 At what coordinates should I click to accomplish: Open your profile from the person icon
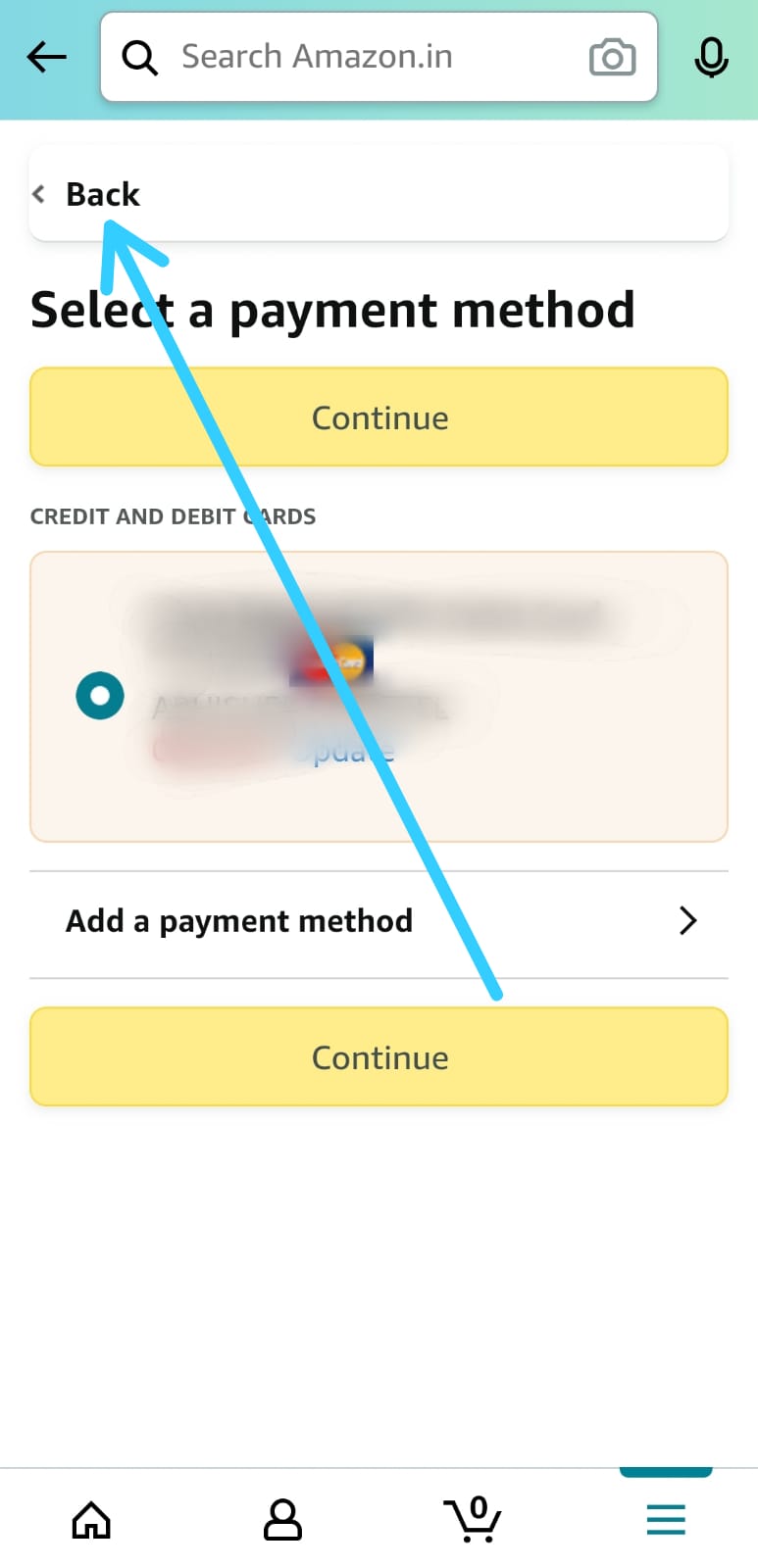(282, 1519)
